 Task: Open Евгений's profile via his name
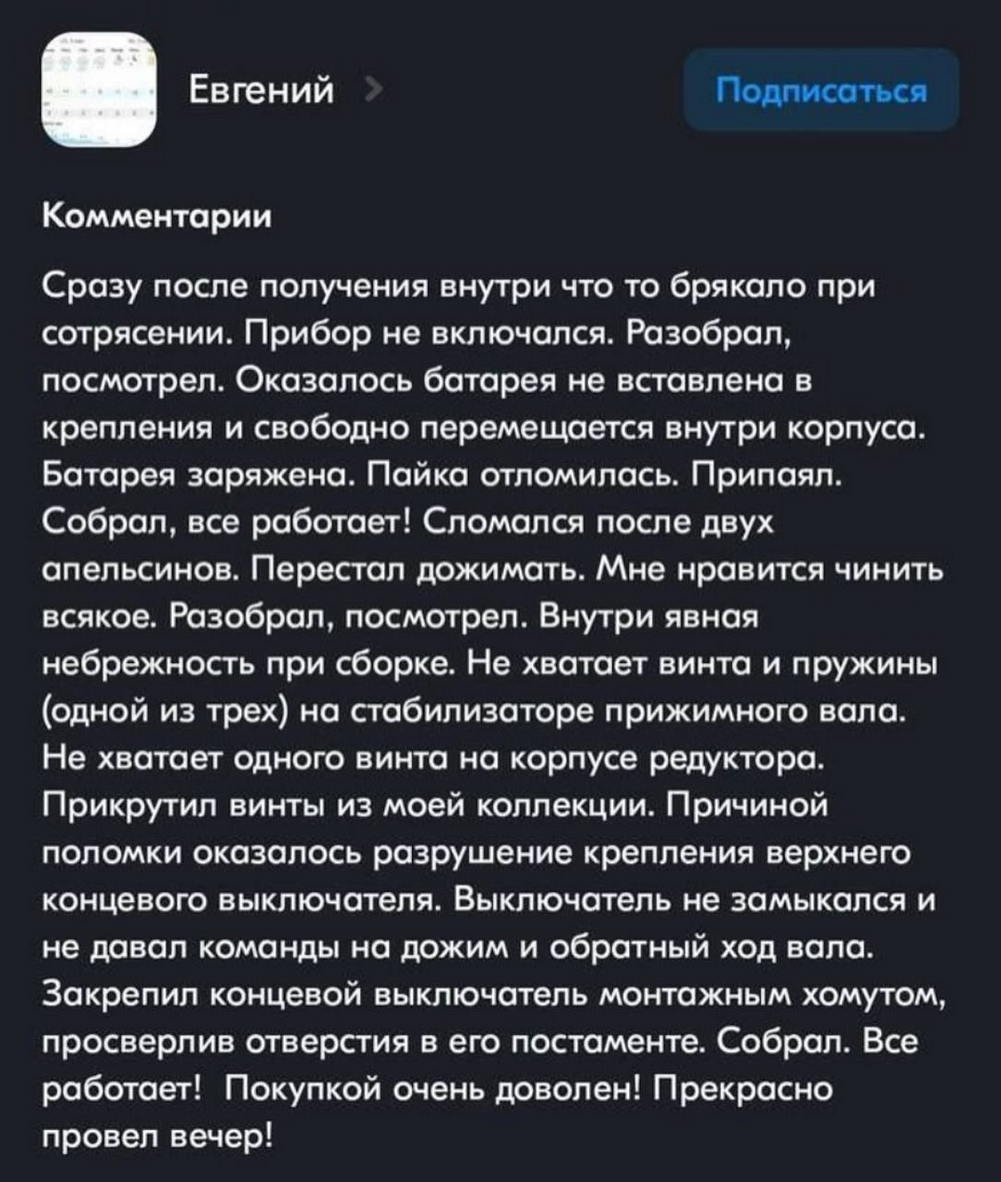260,91
